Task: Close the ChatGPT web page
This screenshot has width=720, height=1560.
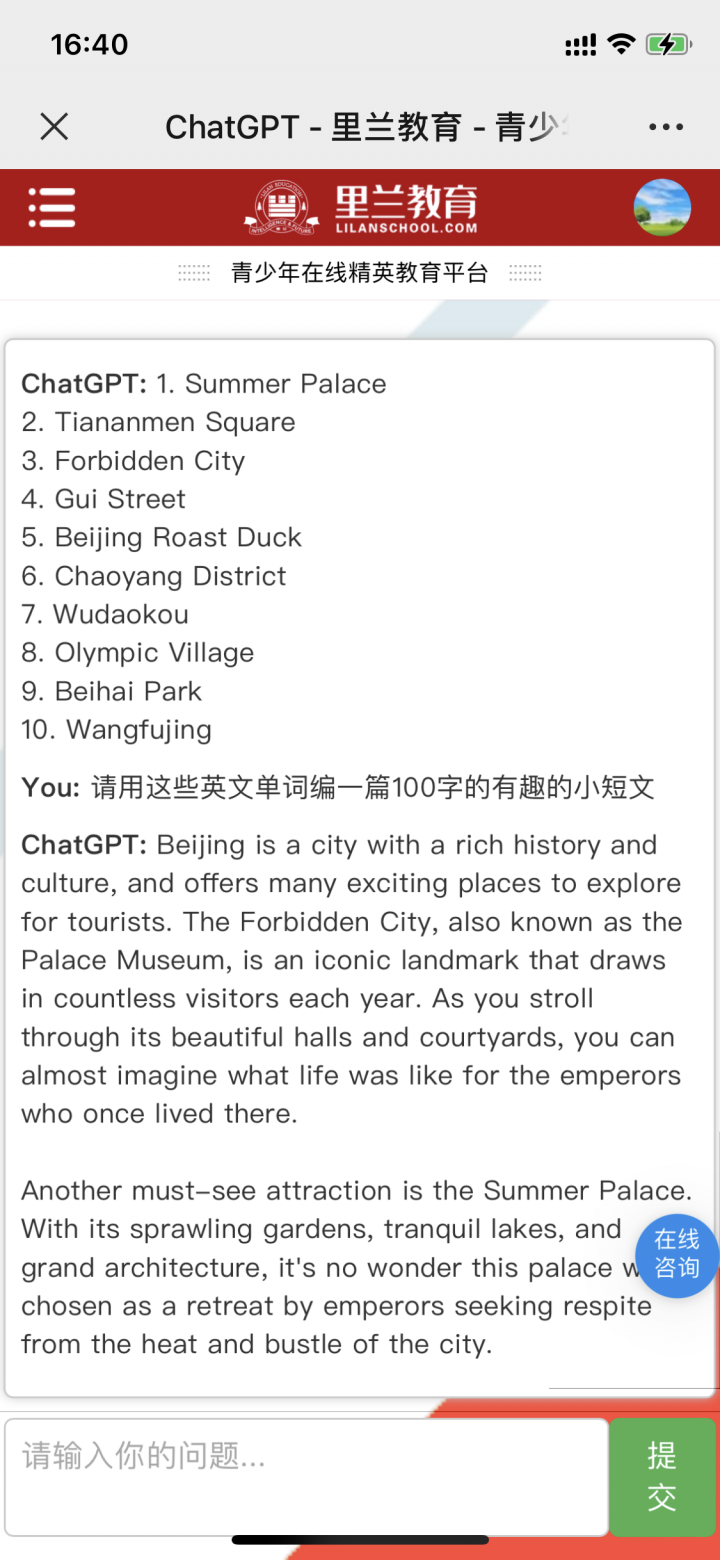Action: (54, 127)
